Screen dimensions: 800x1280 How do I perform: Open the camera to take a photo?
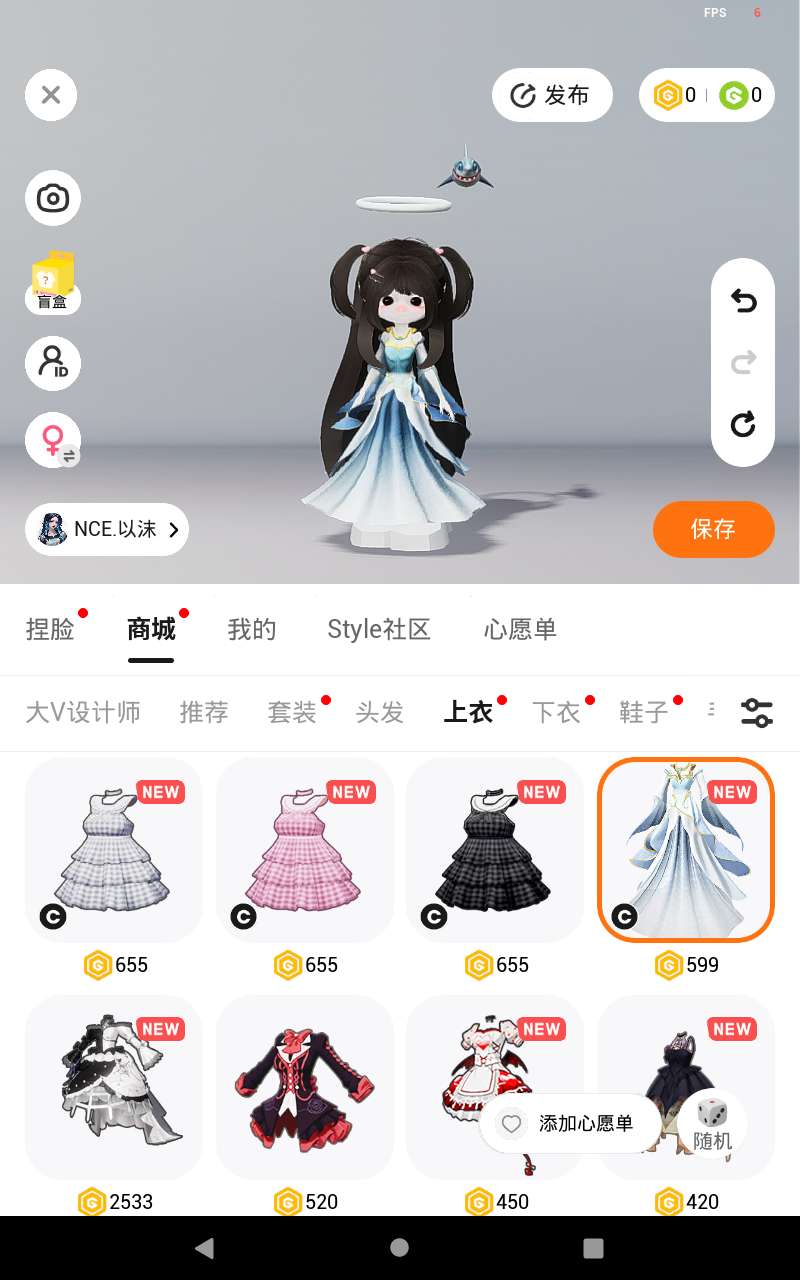tap(52, 198)
